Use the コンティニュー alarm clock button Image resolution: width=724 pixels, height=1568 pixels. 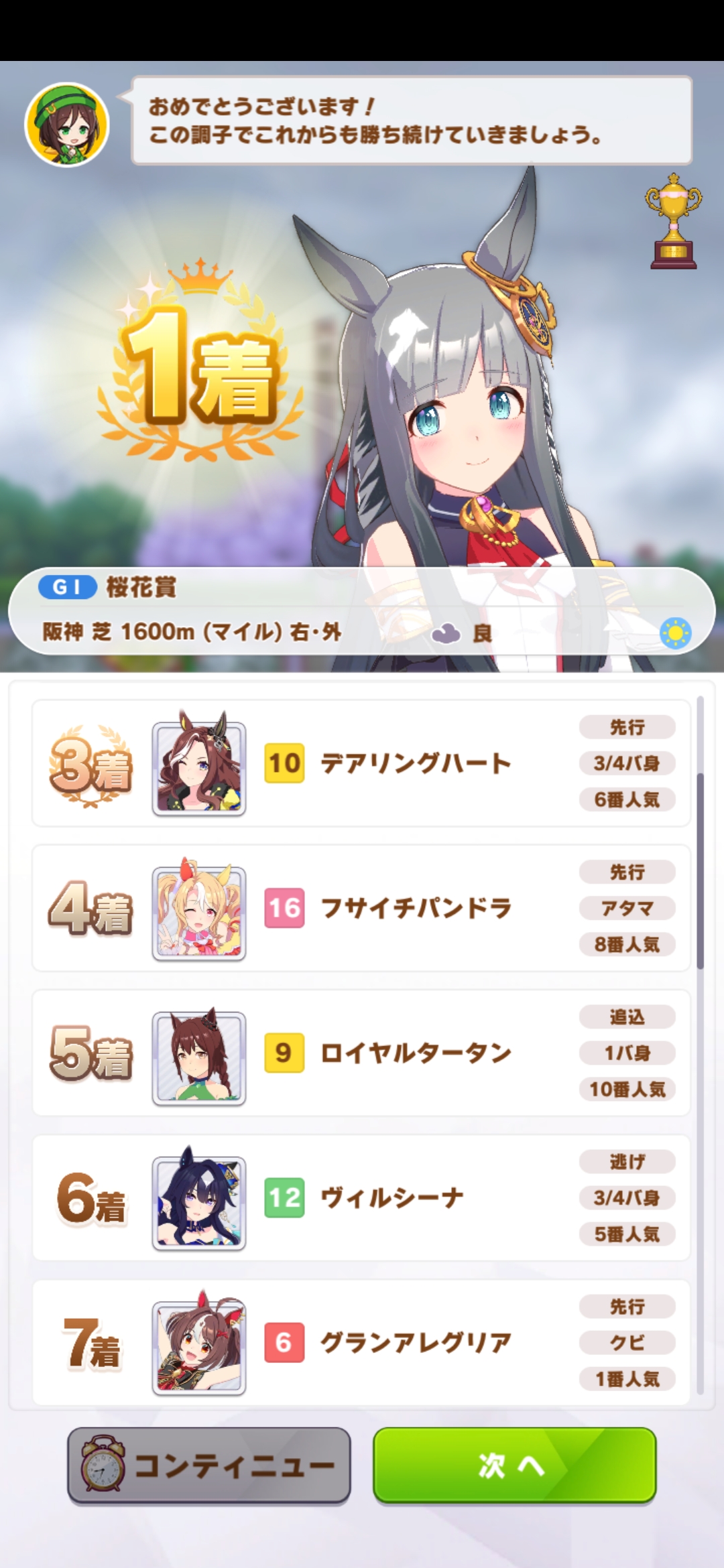(x=209, y=1465)
